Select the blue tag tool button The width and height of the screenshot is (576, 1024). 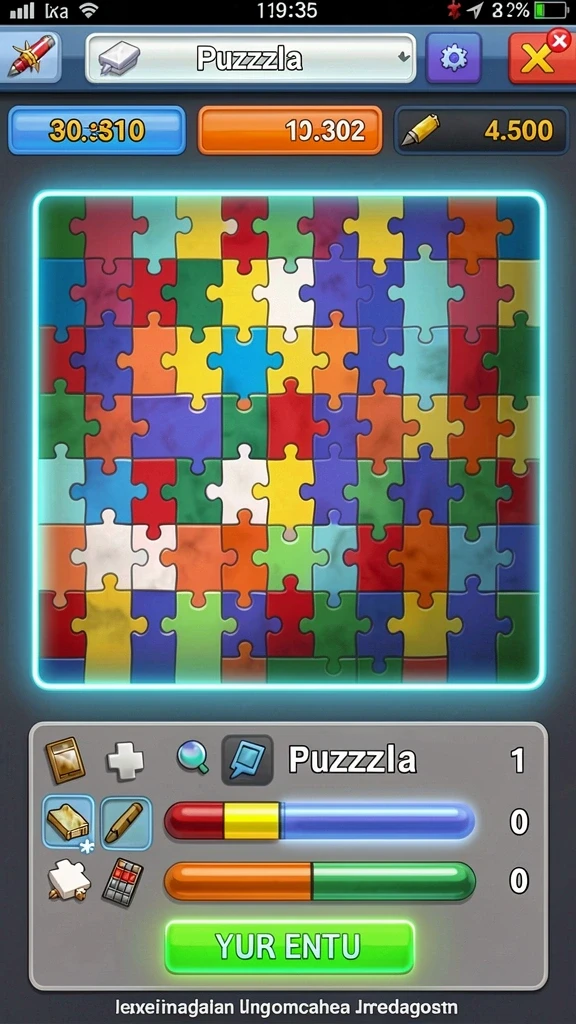(x=248, y=760)
